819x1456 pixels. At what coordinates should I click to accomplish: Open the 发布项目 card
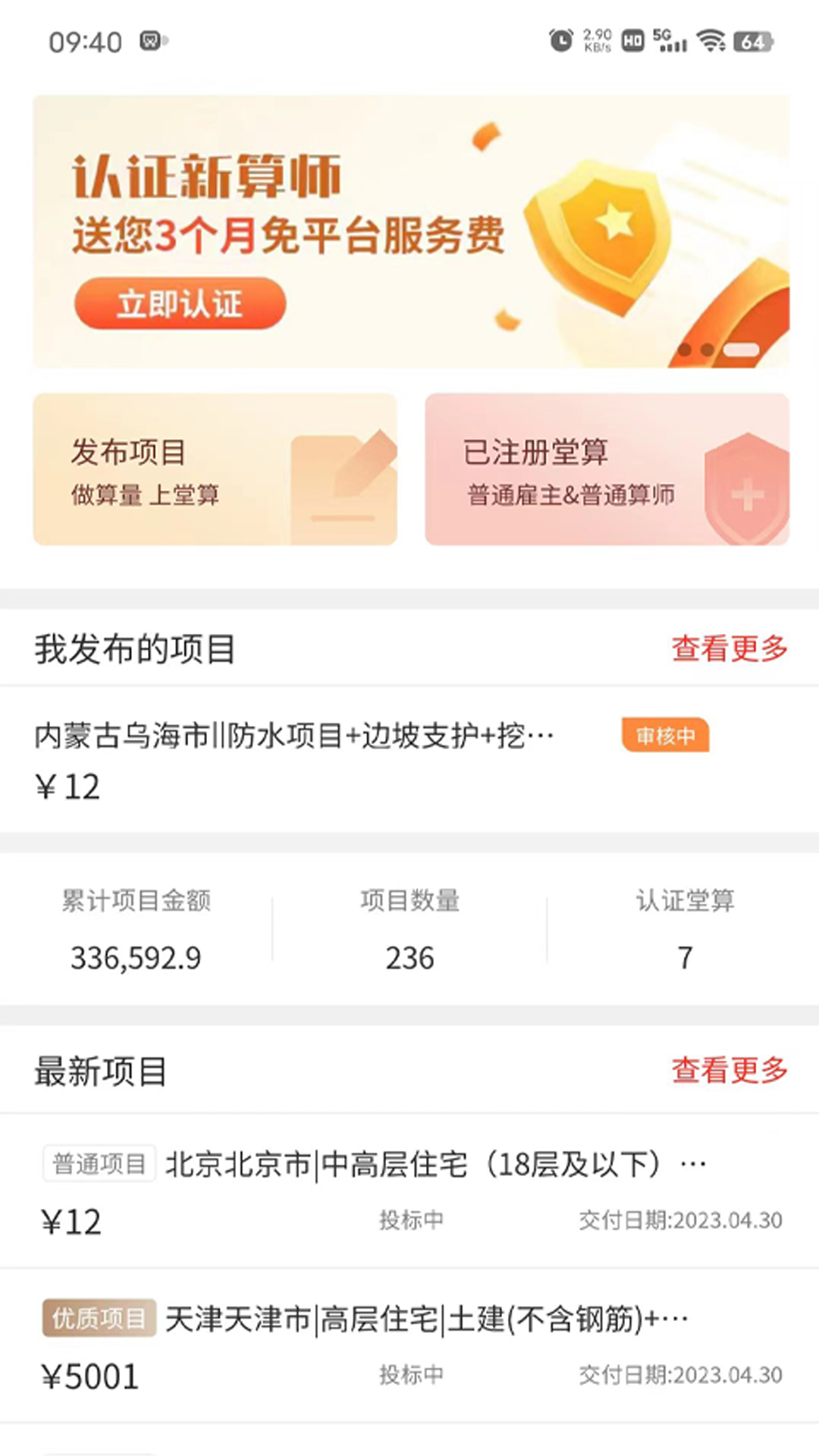click(215, 469)
